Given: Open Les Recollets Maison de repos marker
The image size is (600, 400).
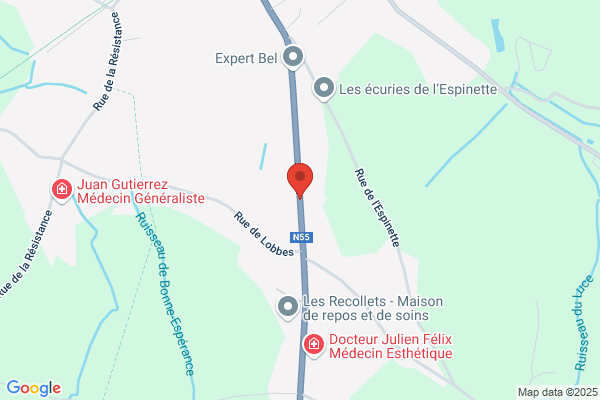Looking at the screenshot, I should (288, 306).
